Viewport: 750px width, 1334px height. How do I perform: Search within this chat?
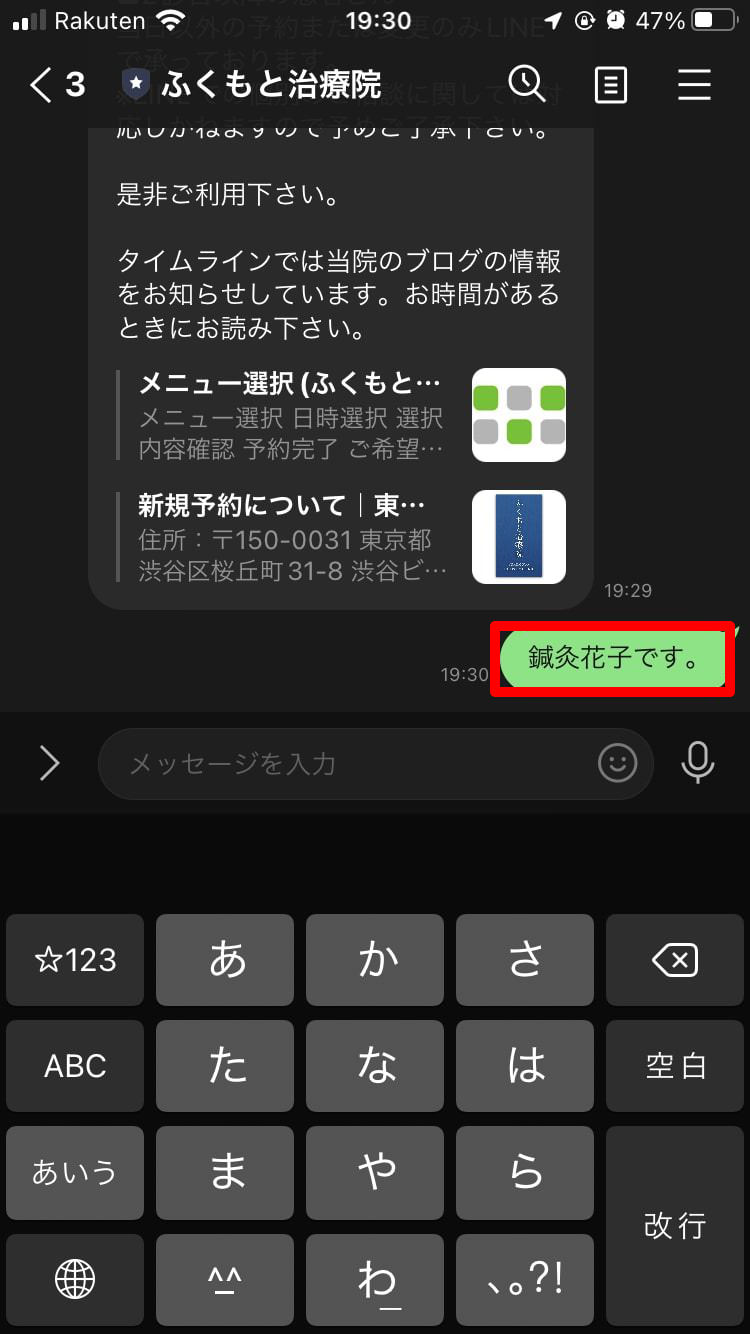pyautogui.click(x=526, y=86)
